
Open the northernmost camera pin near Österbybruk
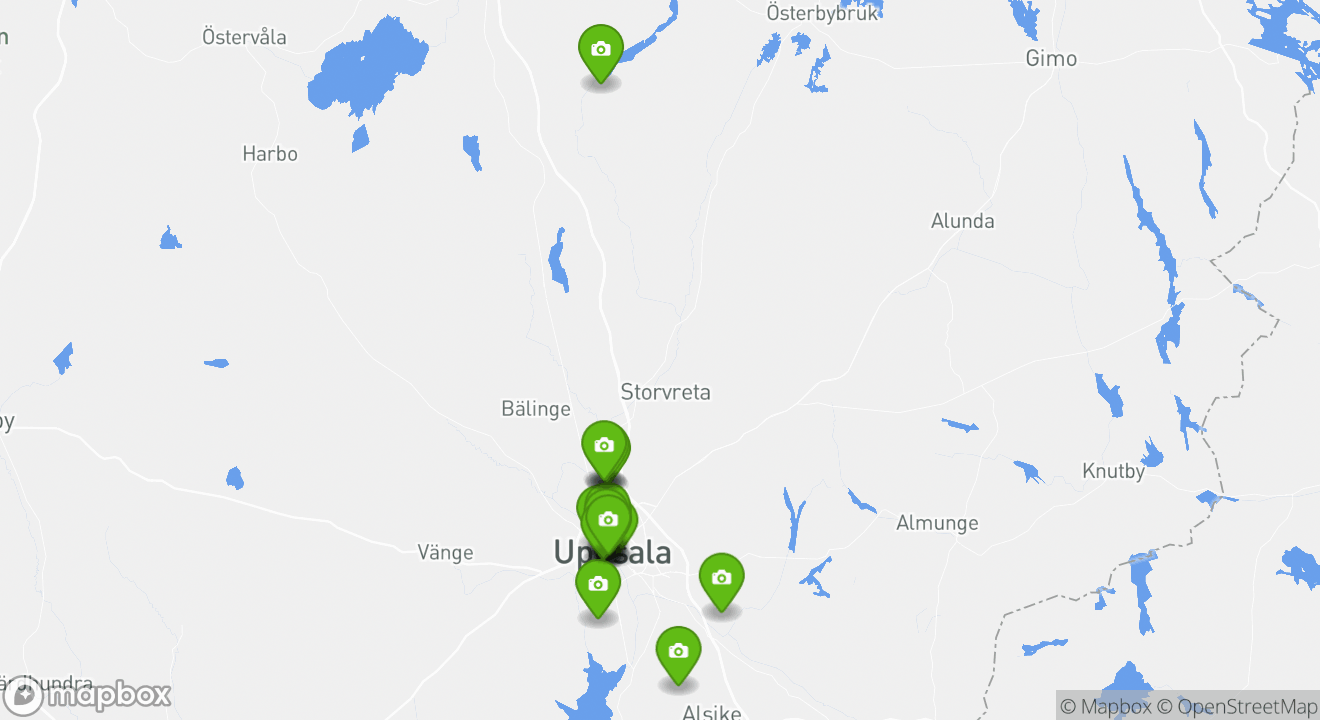601,50
